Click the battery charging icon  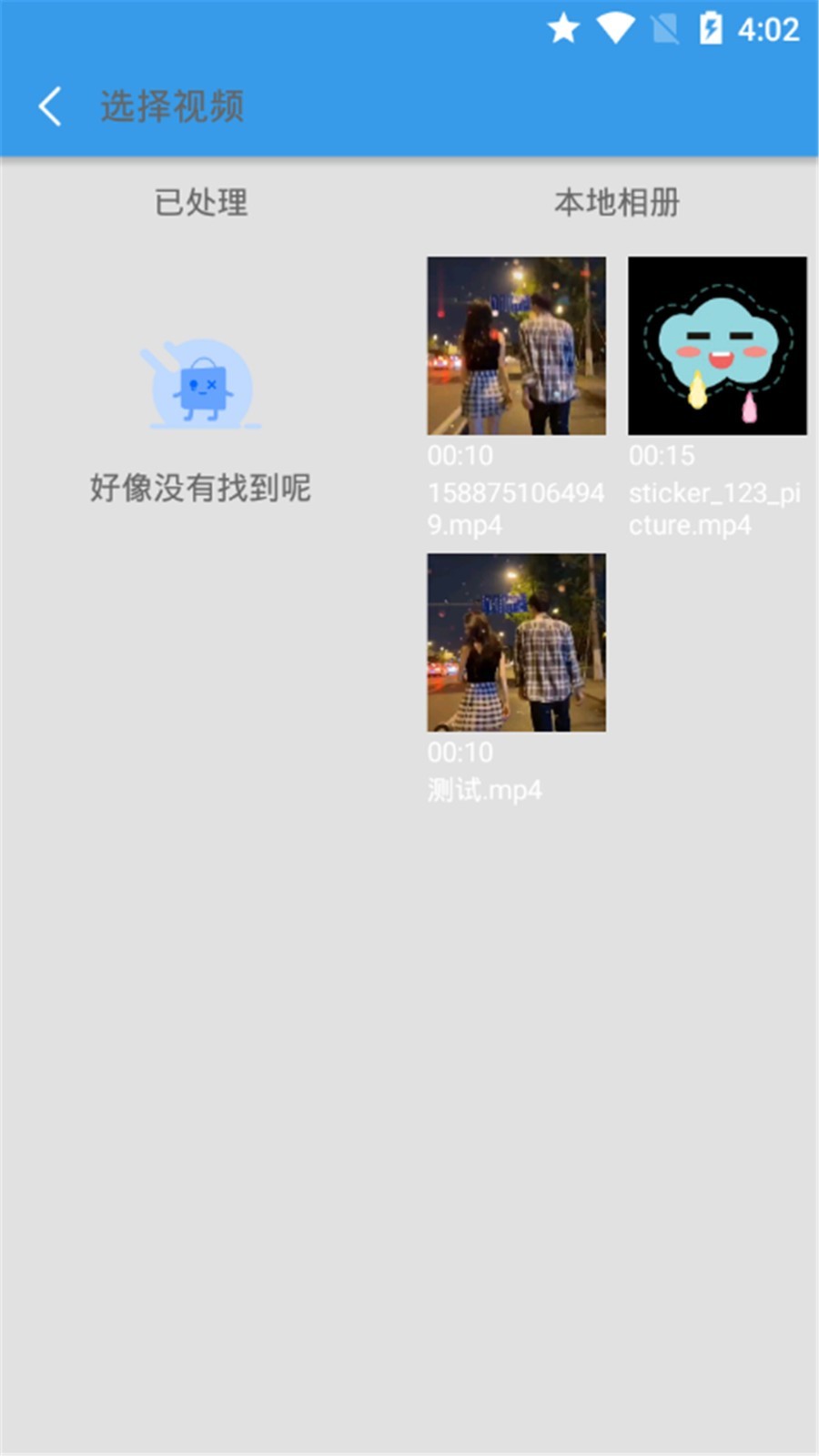click(711, 28)
